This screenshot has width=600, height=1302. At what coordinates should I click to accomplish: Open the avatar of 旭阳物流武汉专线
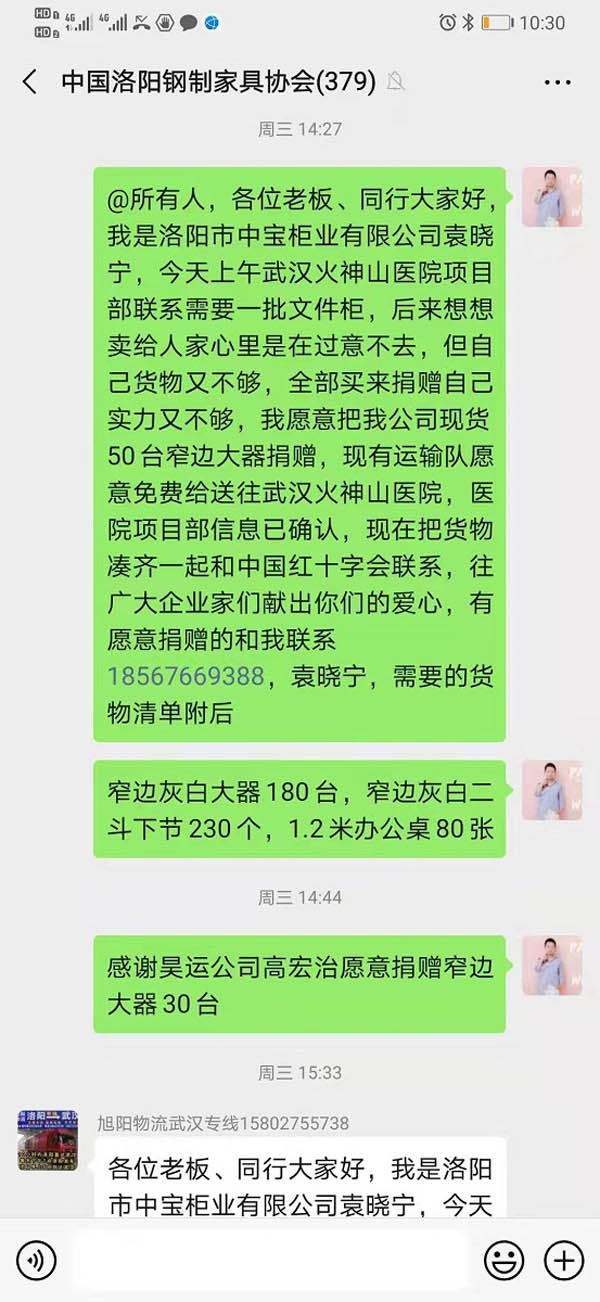(47, 1140)
